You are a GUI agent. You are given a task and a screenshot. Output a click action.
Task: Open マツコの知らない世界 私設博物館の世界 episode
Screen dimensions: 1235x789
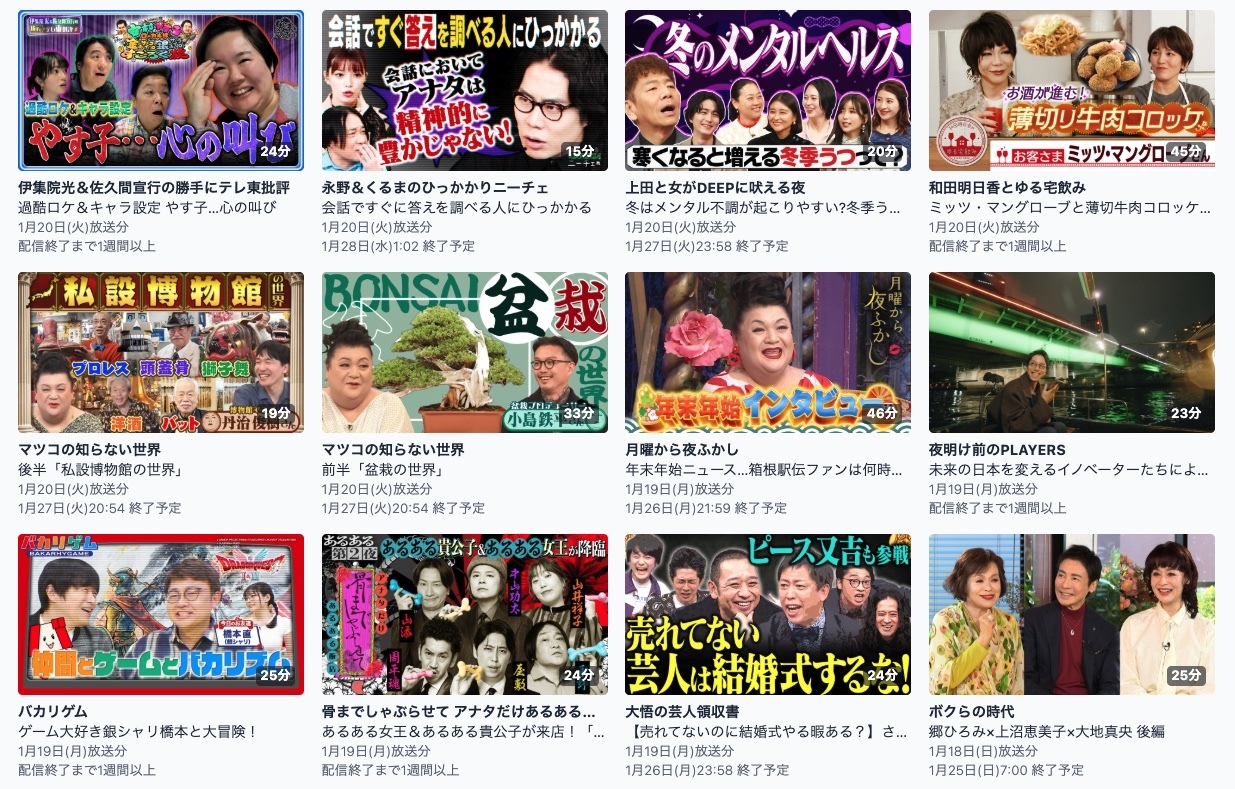point(161,352)
